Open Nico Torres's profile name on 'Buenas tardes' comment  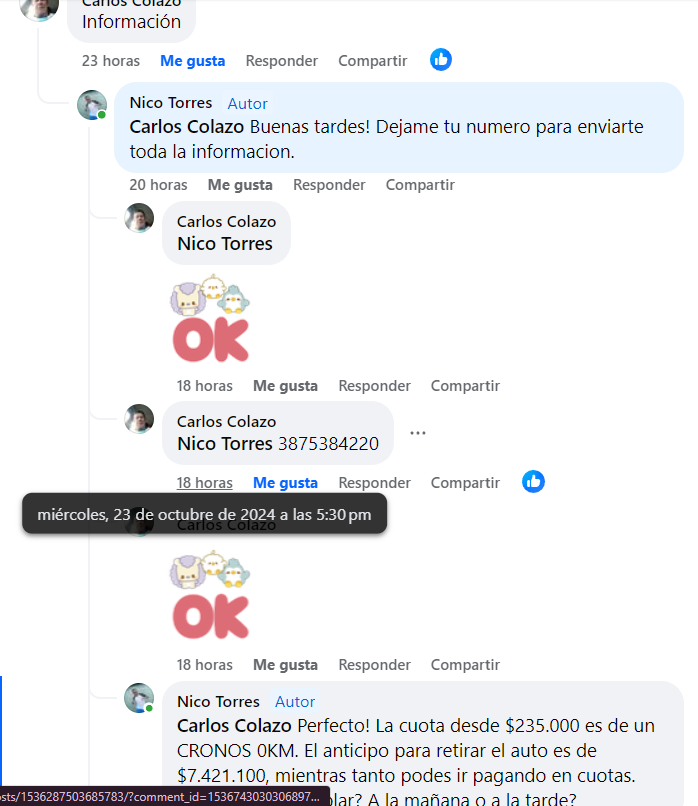click(171, 103)
